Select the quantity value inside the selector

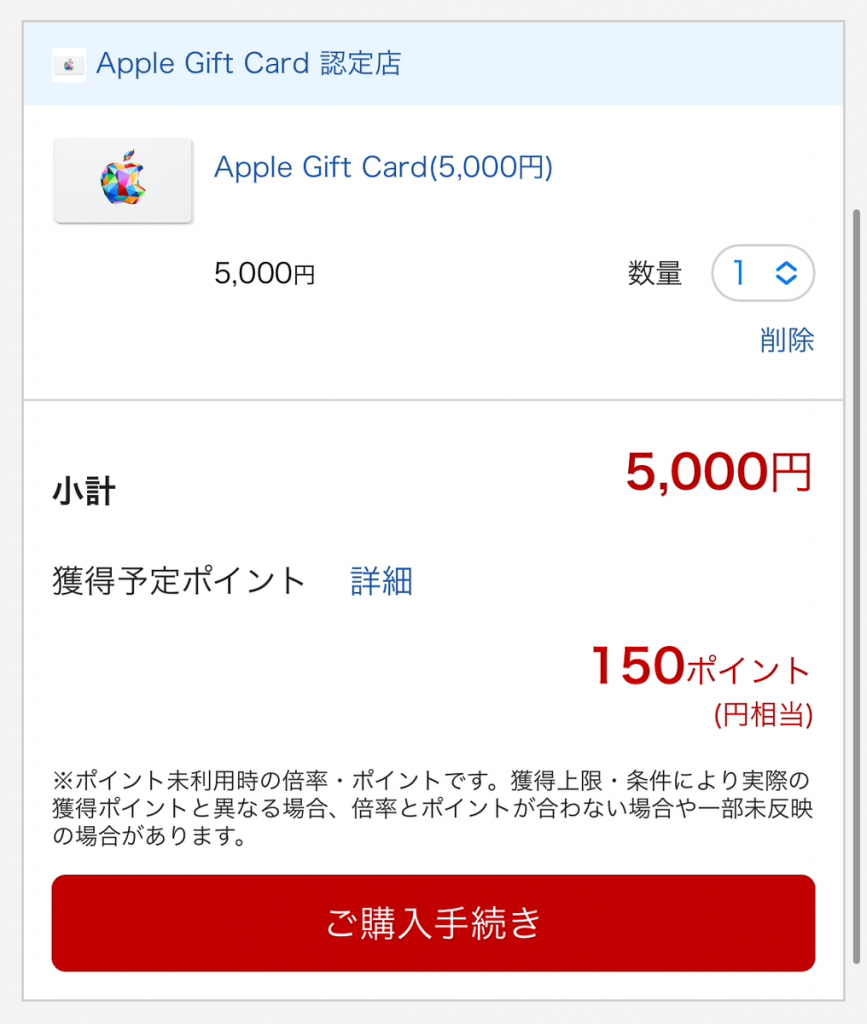[x=740, y=273]
